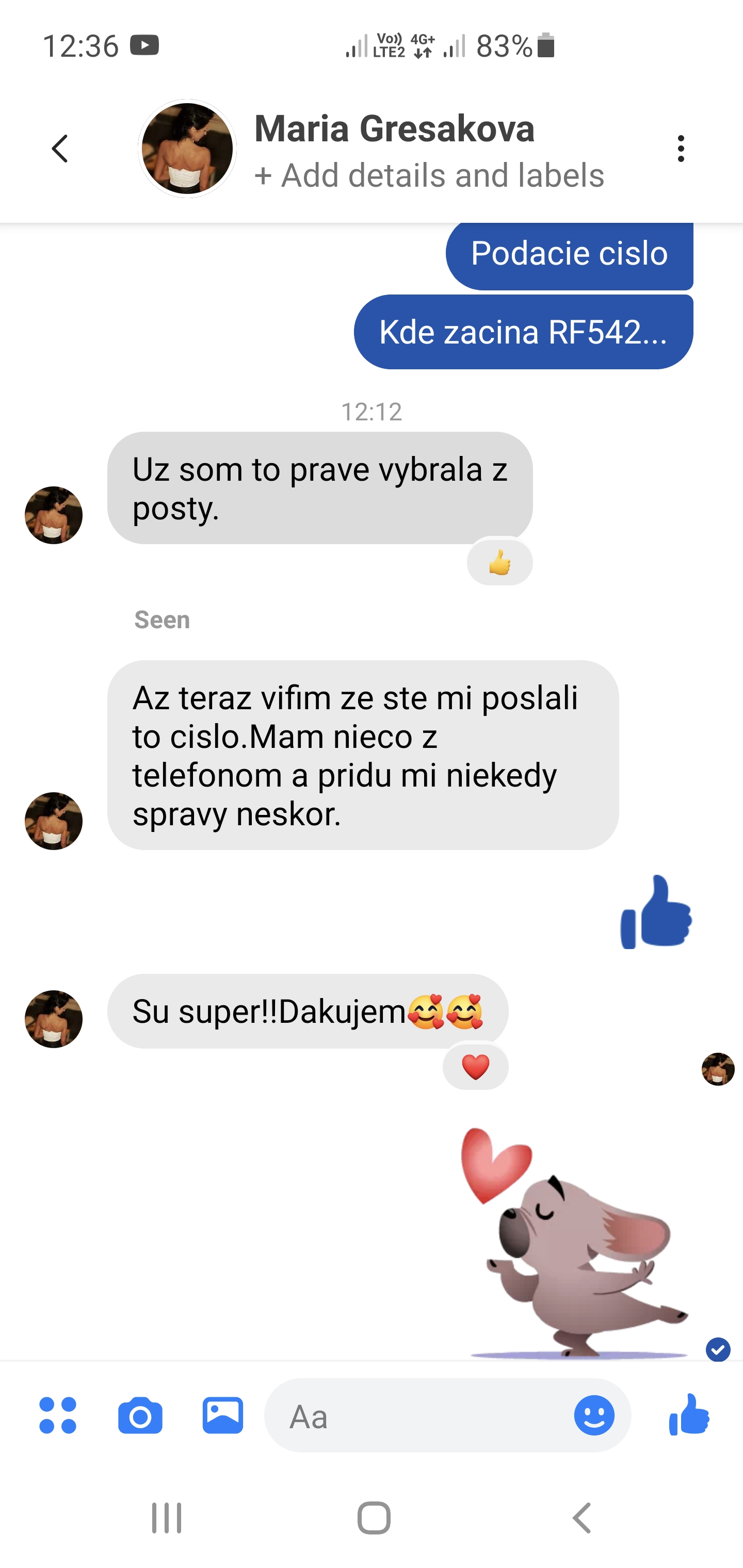Send a thumbs-up like

(689, 1415)
